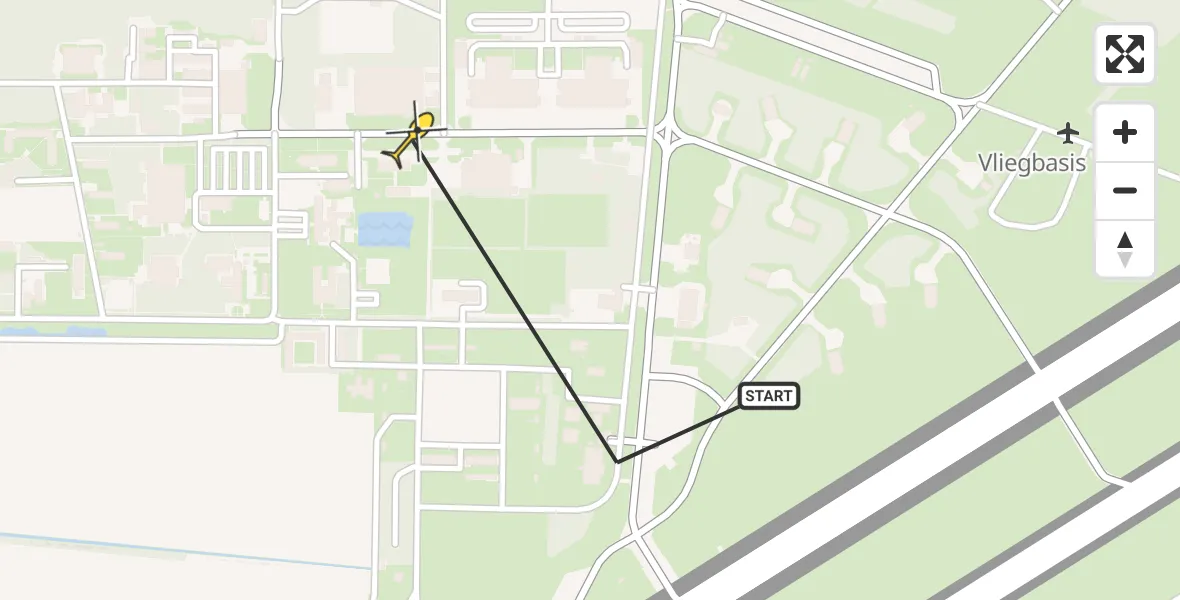This screenshot has height=600, width=1180.
Task: Tap the START marker on the route
Action: (x=768, y=397)
